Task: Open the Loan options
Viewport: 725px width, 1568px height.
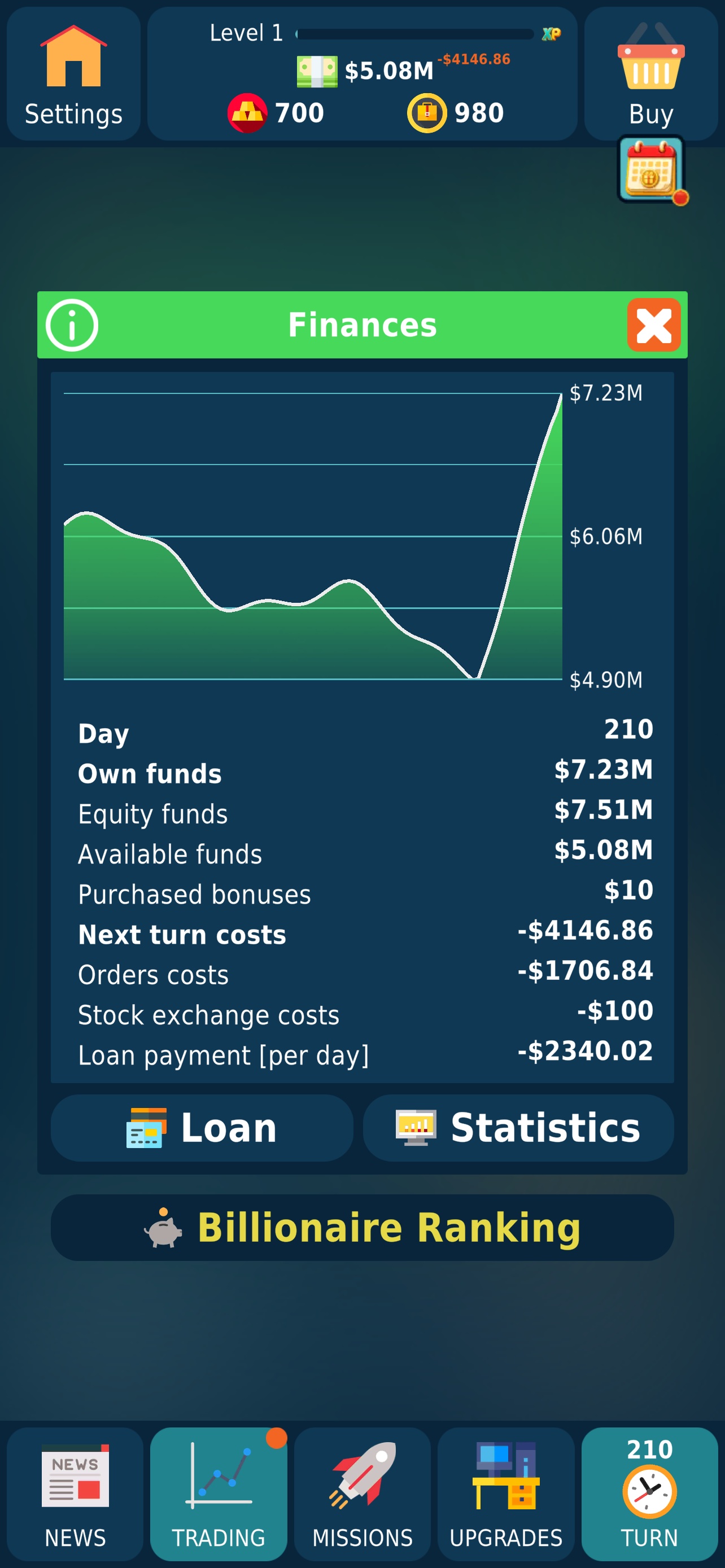Action: click(202, 1127)
